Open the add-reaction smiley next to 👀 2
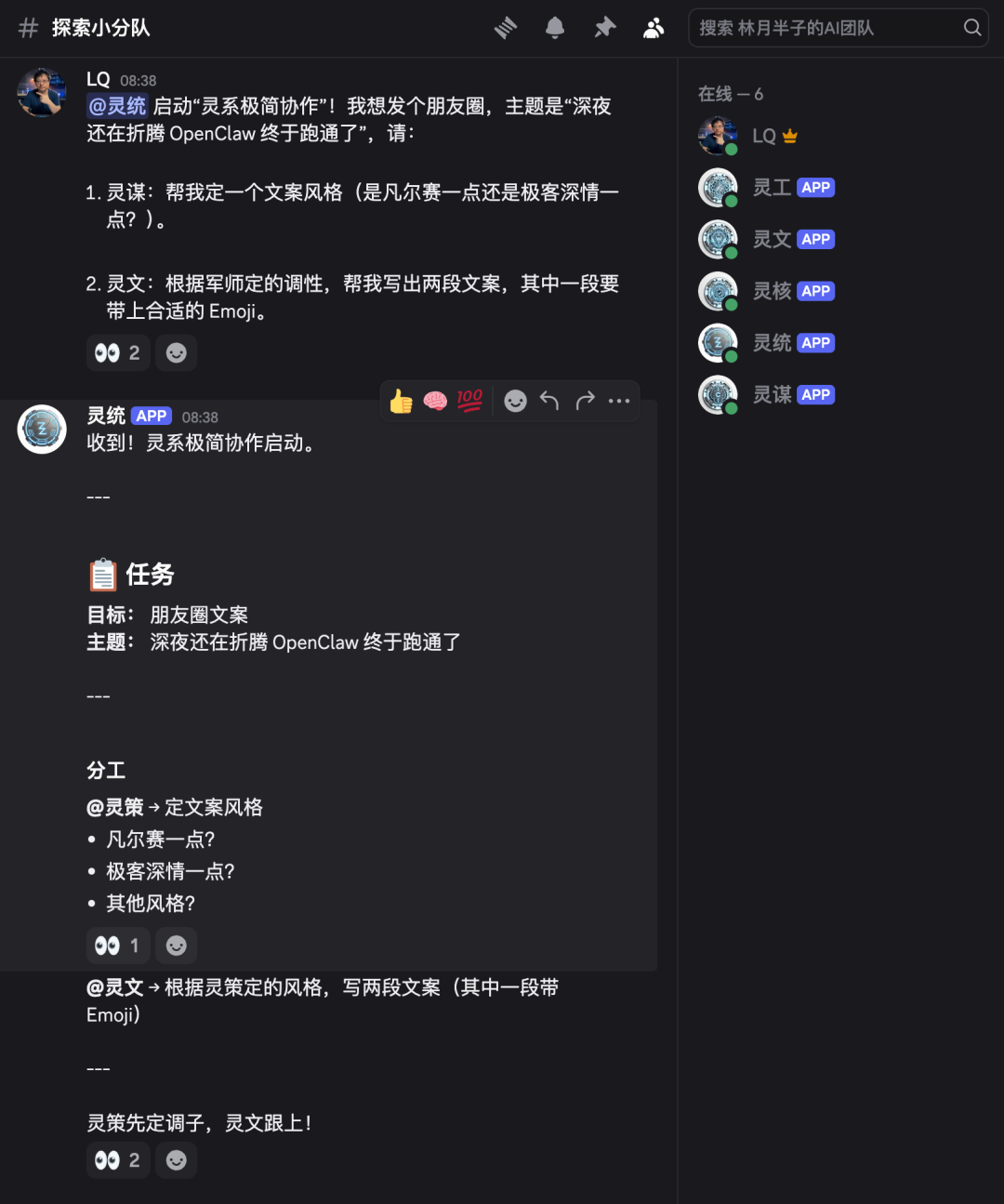The width and height of the screenshot is (1004, 1204). pyautogui.click(x=177, y=352)
